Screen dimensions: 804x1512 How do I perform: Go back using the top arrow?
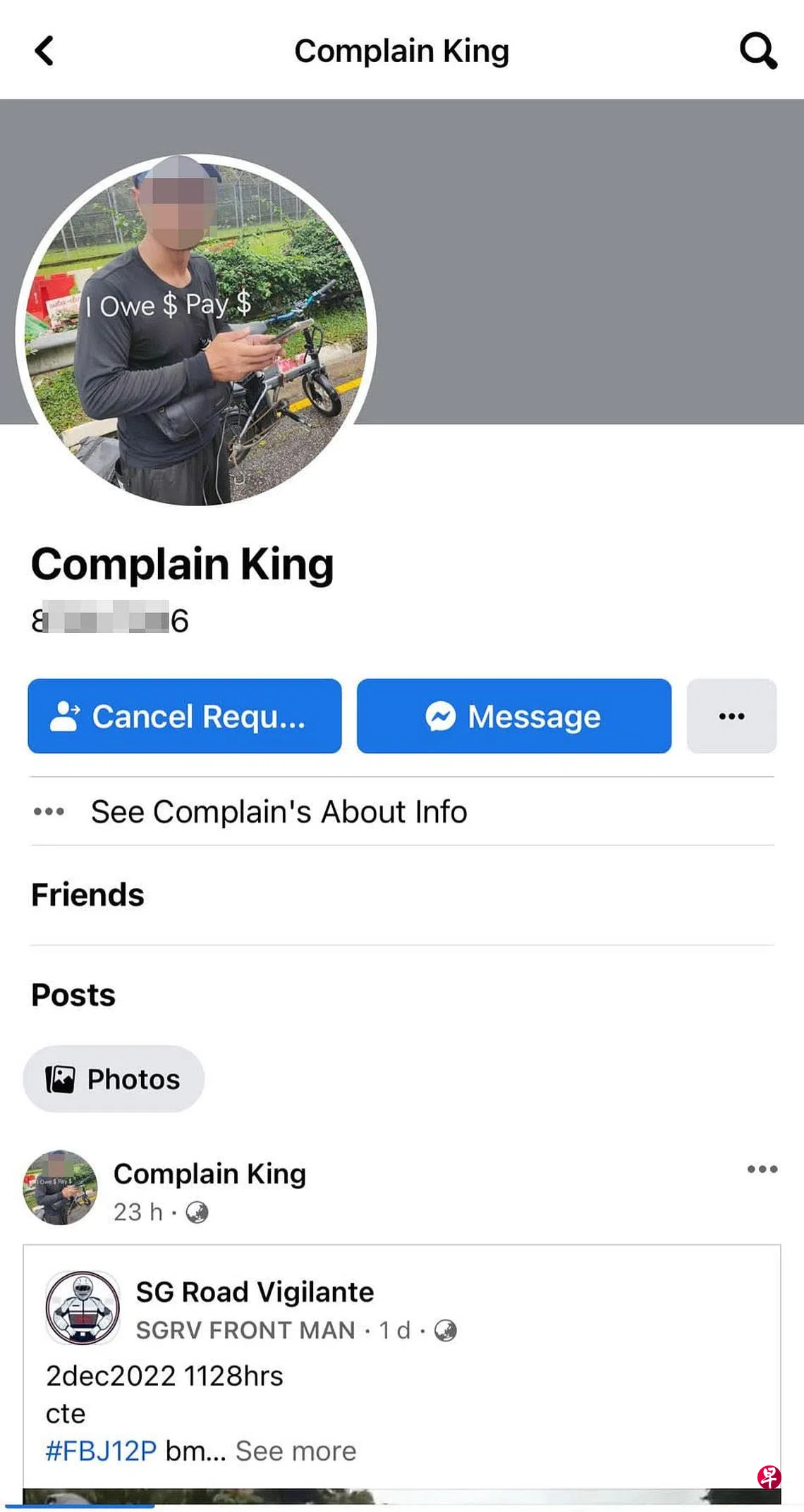click(x=44, y=51)
